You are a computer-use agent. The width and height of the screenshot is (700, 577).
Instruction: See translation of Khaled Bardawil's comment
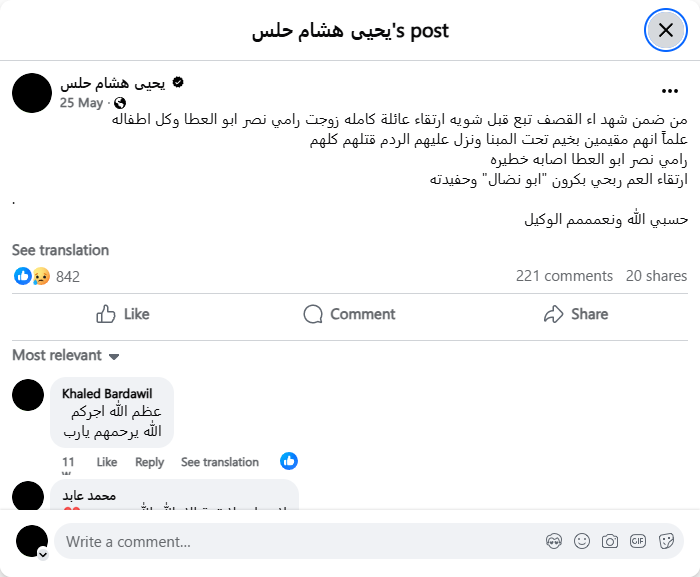coord(220,462)
